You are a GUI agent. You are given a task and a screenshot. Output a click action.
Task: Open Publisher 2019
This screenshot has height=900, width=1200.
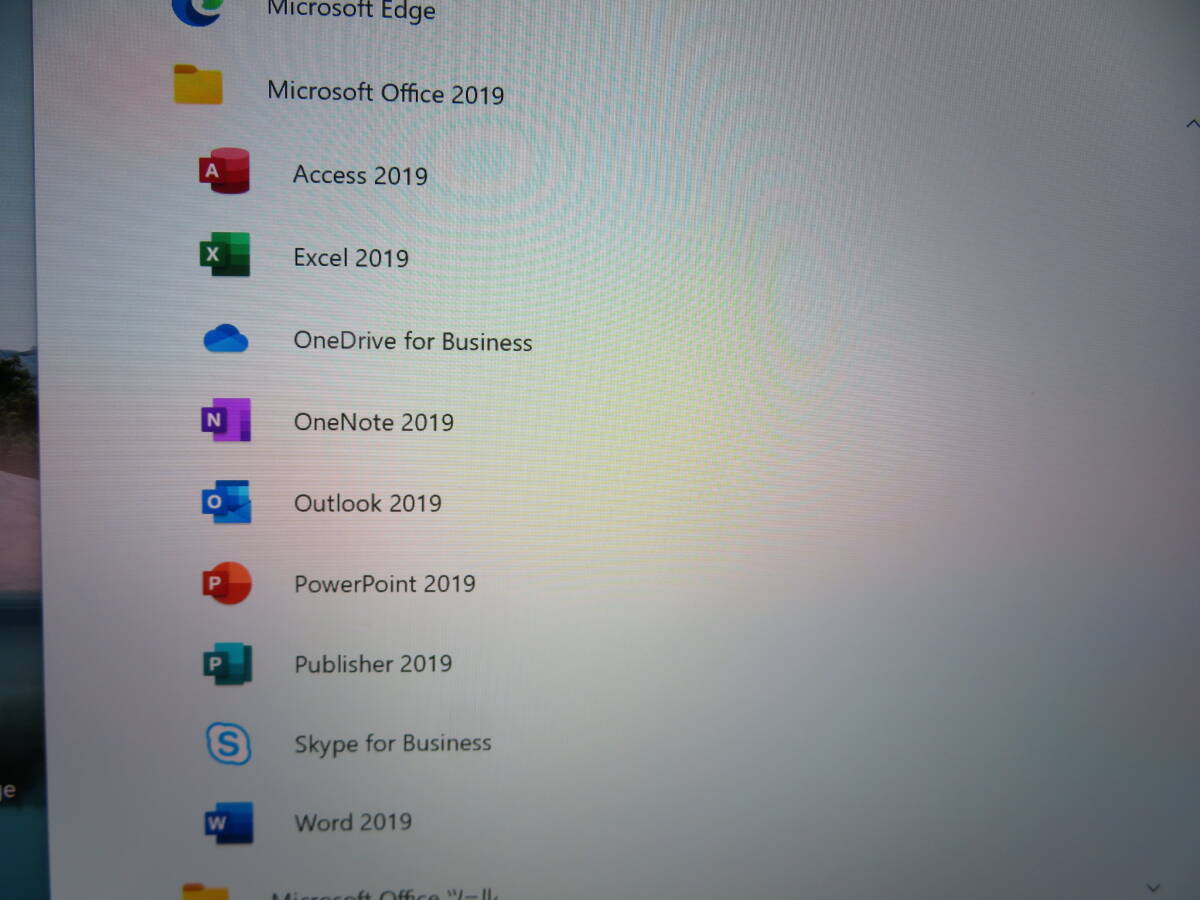[x=372, y=664]
